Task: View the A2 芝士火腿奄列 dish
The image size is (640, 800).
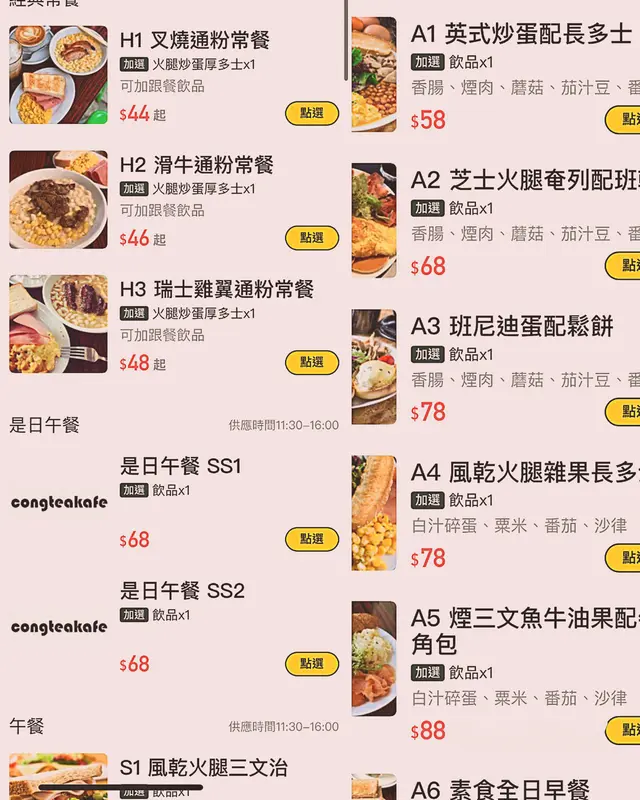Action: 520,181
